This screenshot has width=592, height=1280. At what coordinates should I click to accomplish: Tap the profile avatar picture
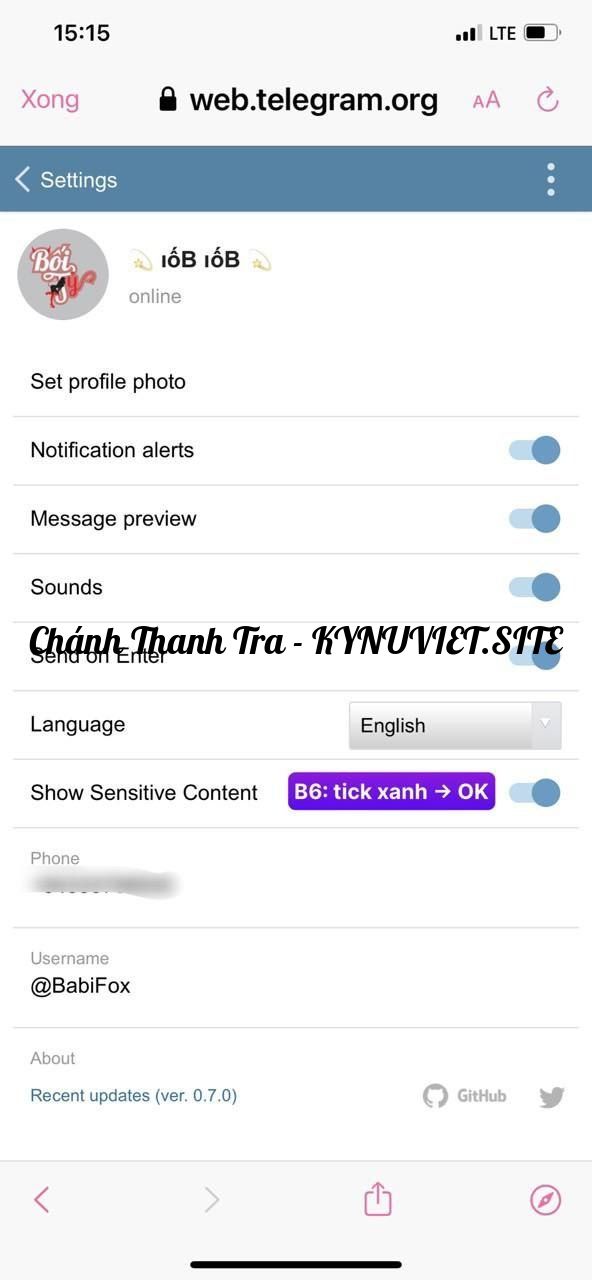click(x=63, y=275)
